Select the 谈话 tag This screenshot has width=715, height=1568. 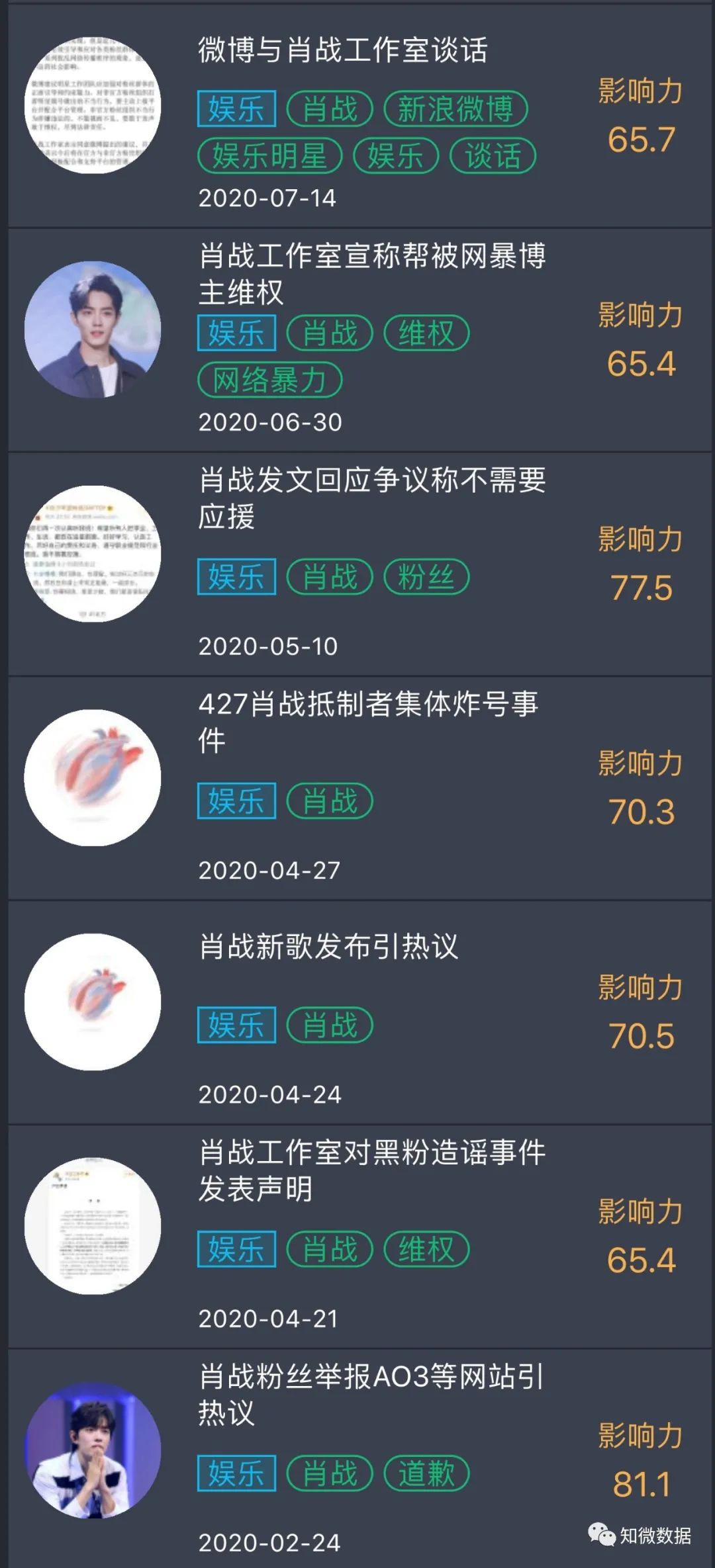tap(493, 156)
